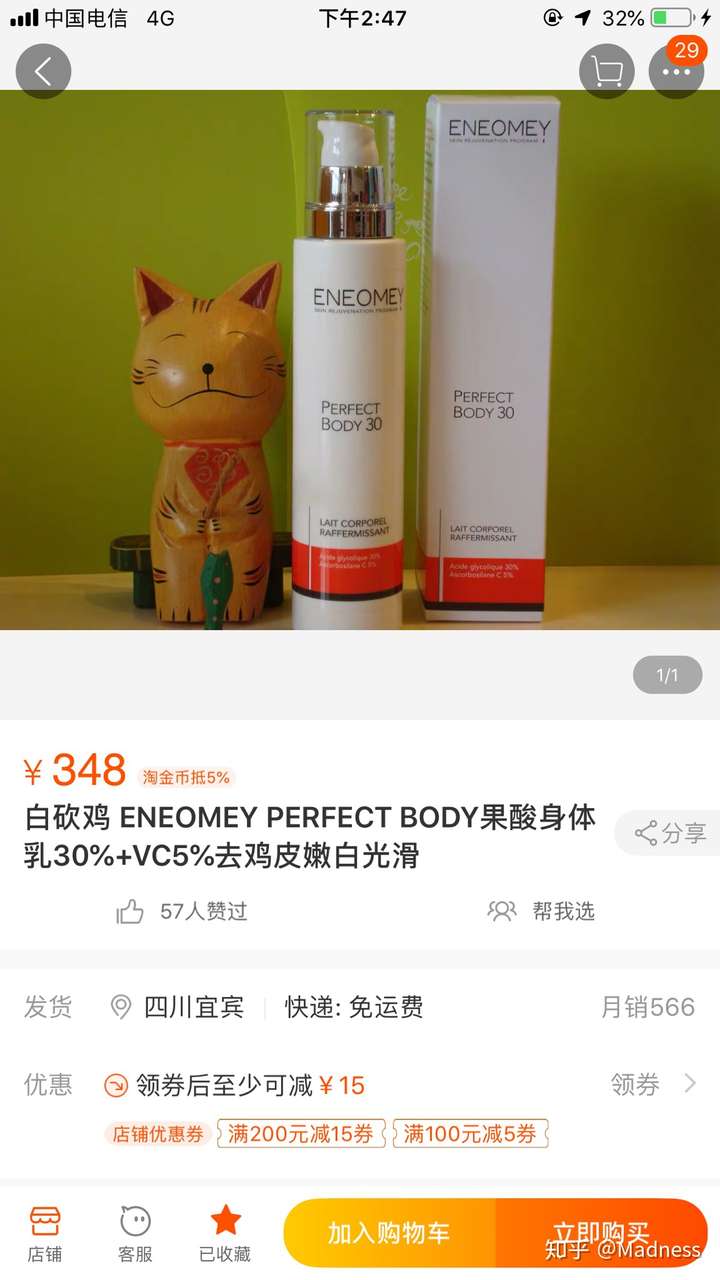Share this product via 分享
This screenshot has height=1280, width=720.
click(670, 833)
